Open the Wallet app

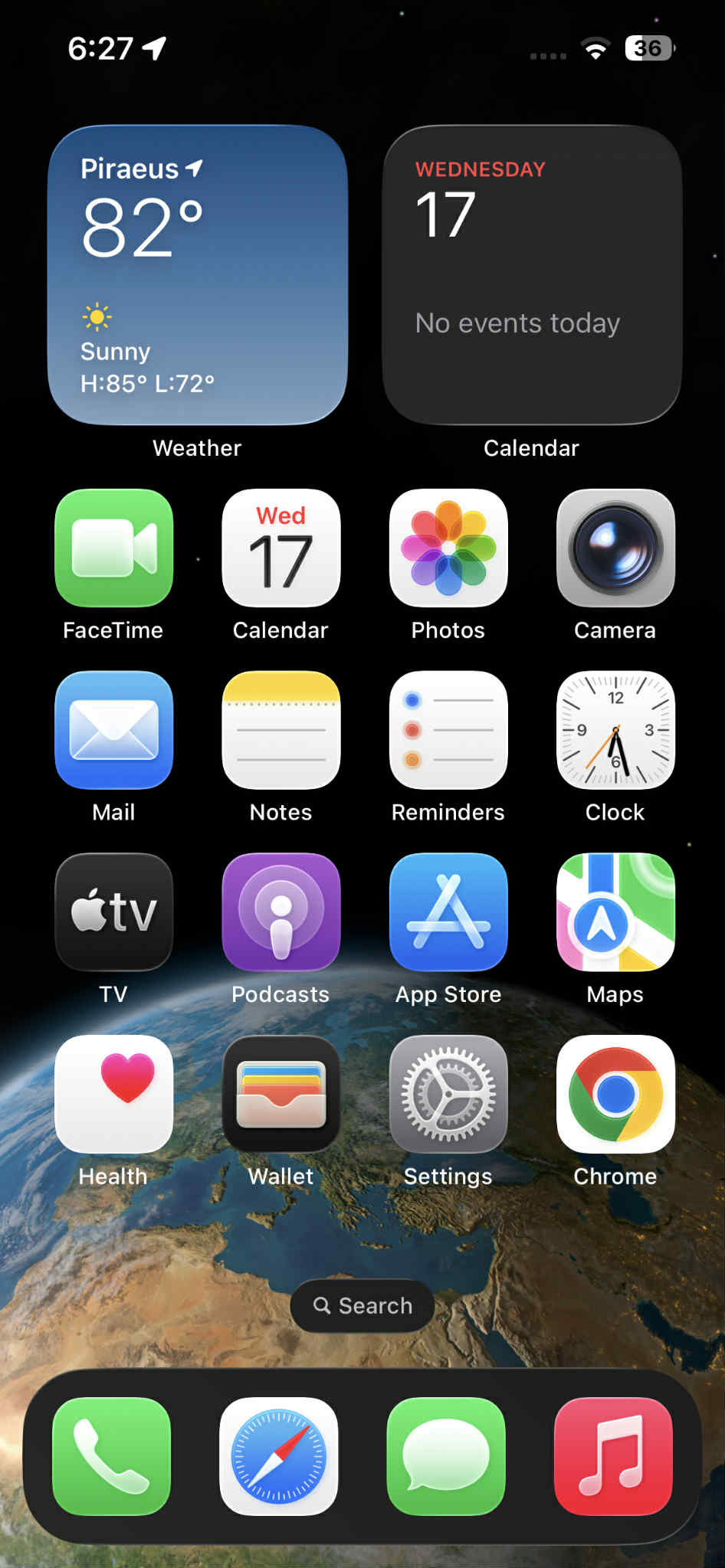click(281, 1095)
